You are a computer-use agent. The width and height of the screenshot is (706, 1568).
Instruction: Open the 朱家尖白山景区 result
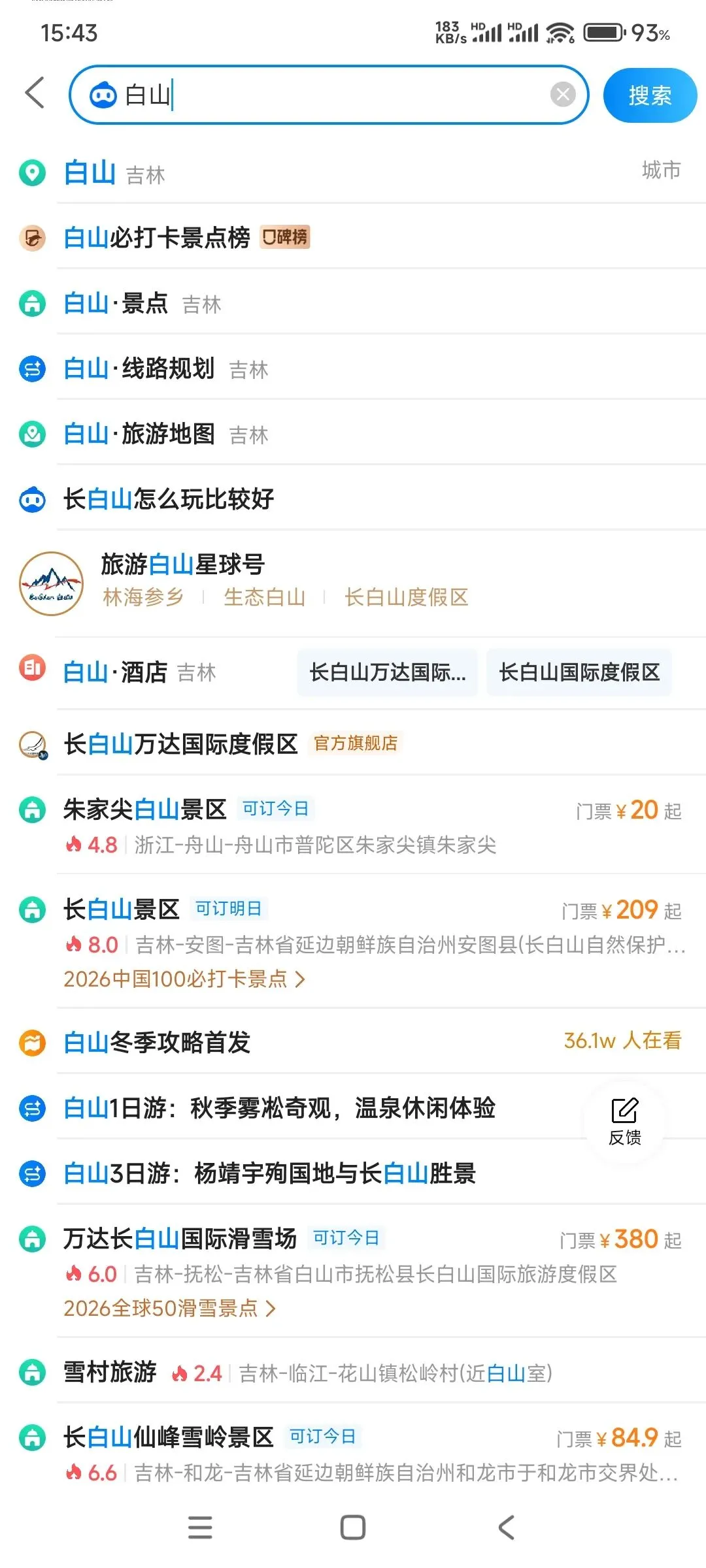[x=353, y=826]
